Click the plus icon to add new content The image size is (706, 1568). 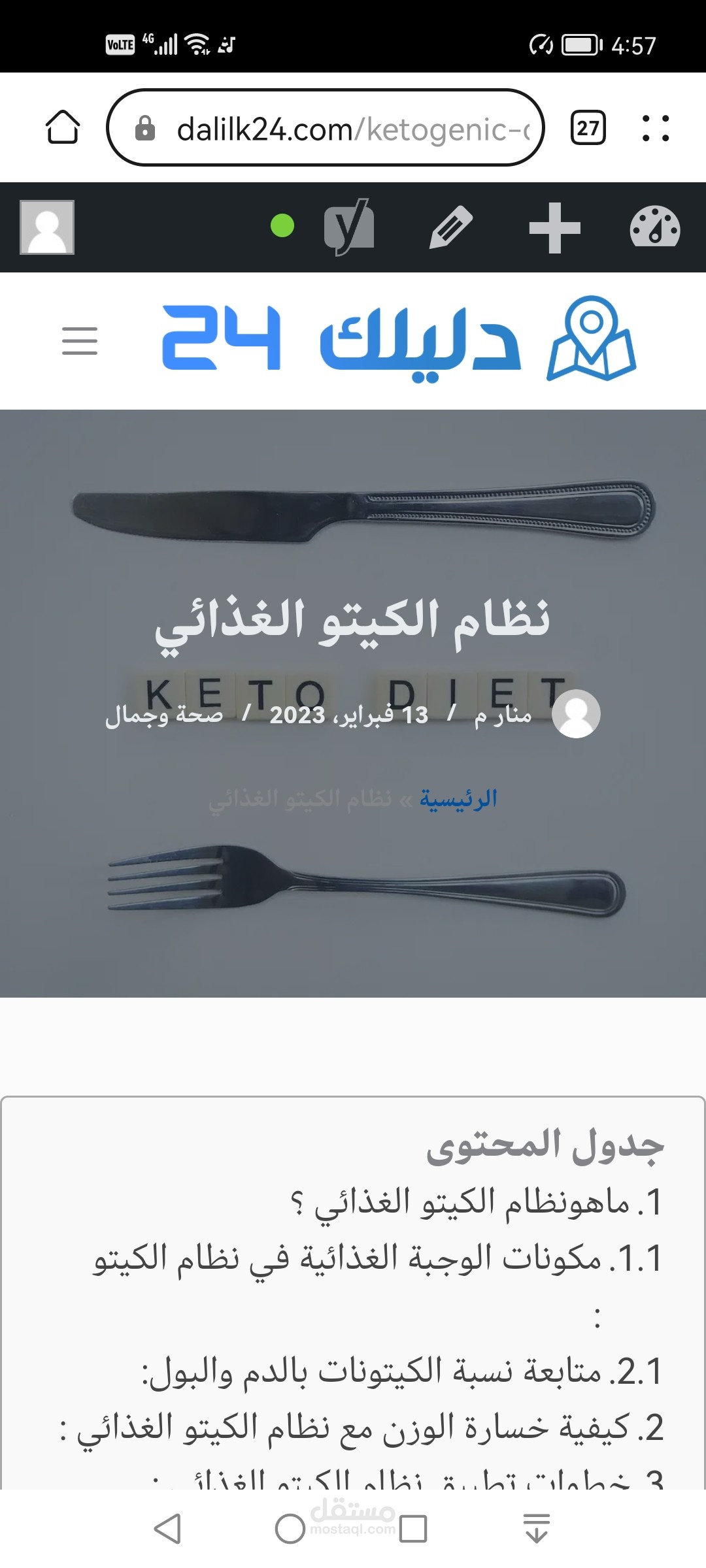(553, 227)
